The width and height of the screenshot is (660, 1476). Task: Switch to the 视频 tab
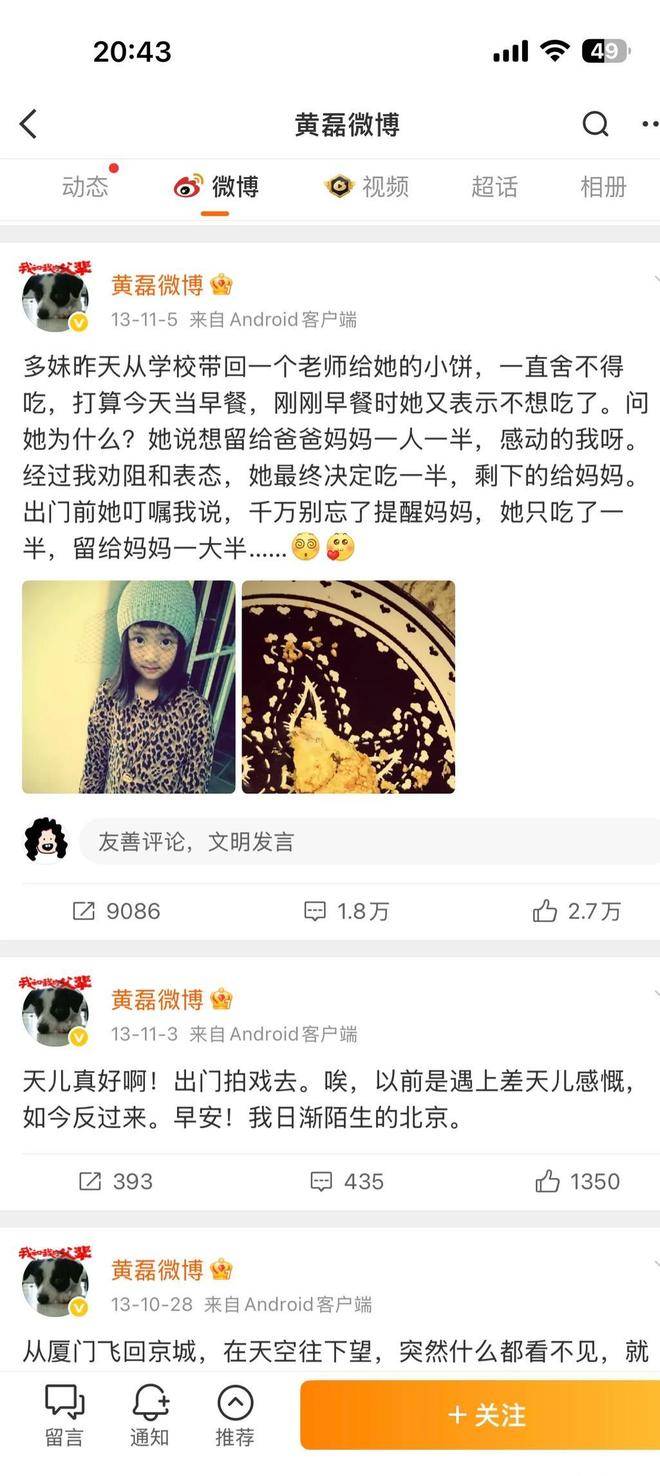367,186
